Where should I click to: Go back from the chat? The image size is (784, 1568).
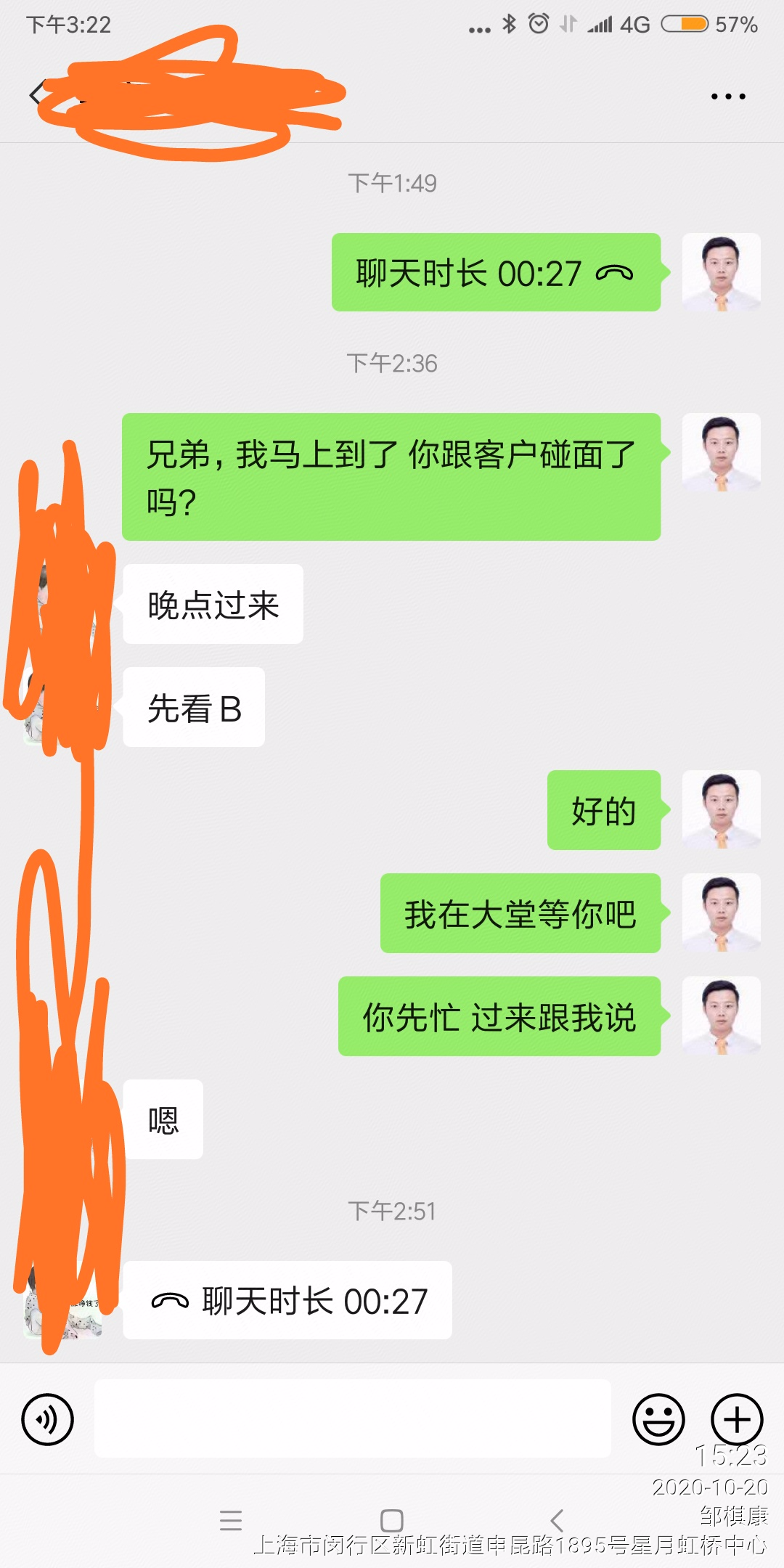coord(36,94)
